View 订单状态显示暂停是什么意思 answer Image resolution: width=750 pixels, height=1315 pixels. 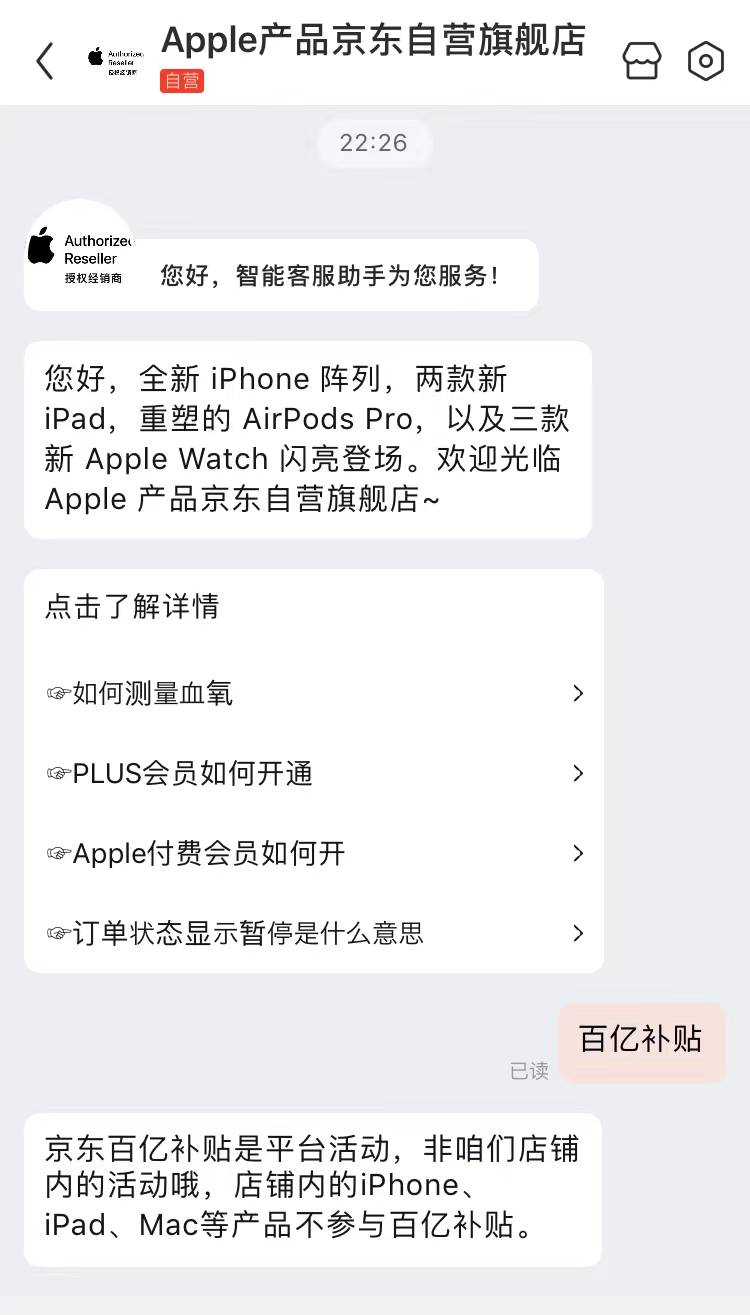click(x=314, y=933)
